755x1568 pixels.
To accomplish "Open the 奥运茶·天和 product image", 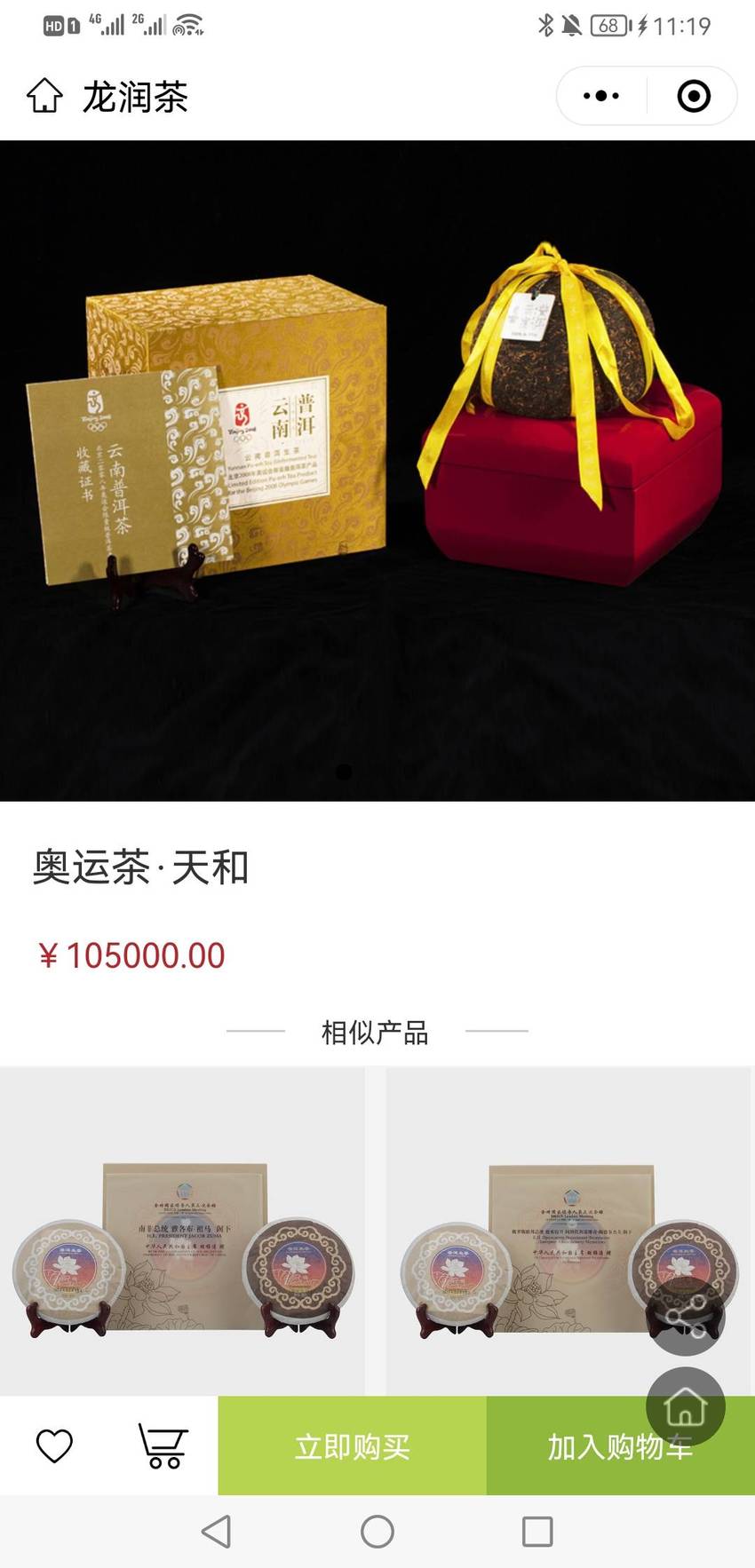I will tap(377, 471).
